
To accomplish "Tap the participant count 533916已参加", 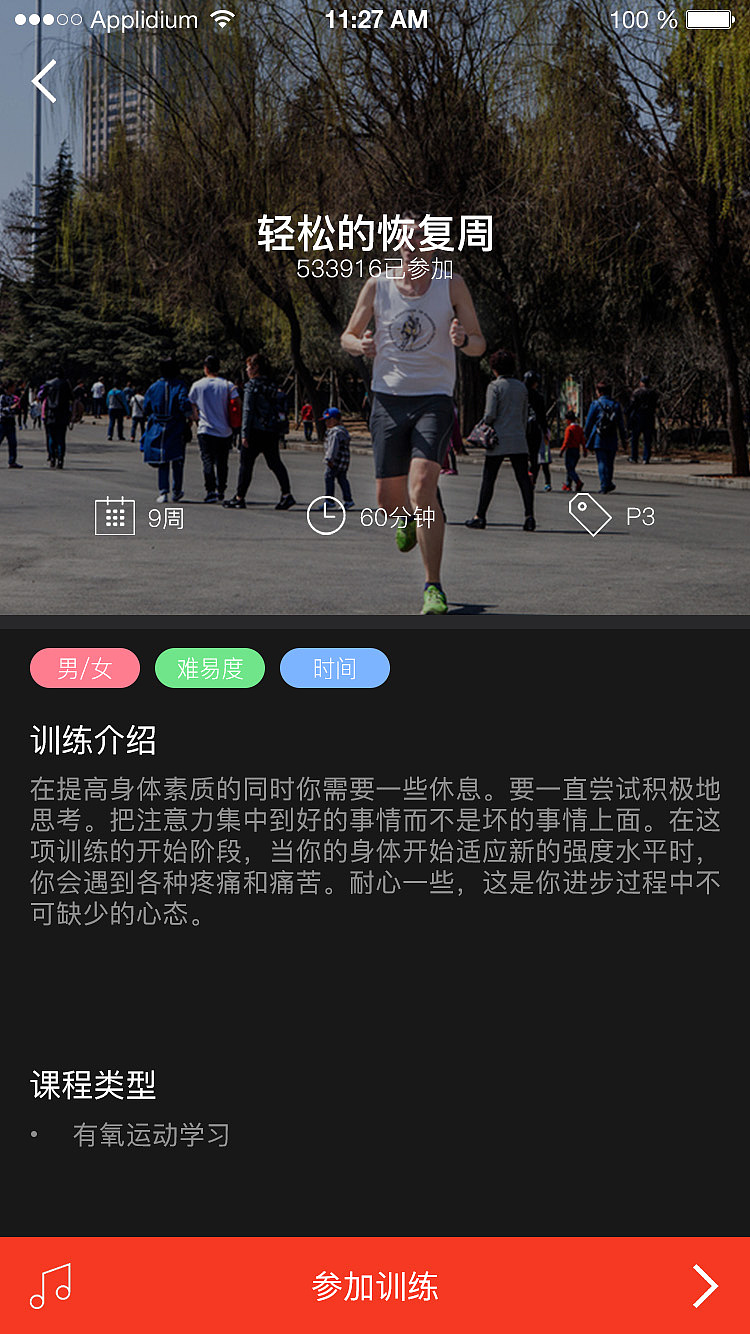I will click(x=375, y=267).
